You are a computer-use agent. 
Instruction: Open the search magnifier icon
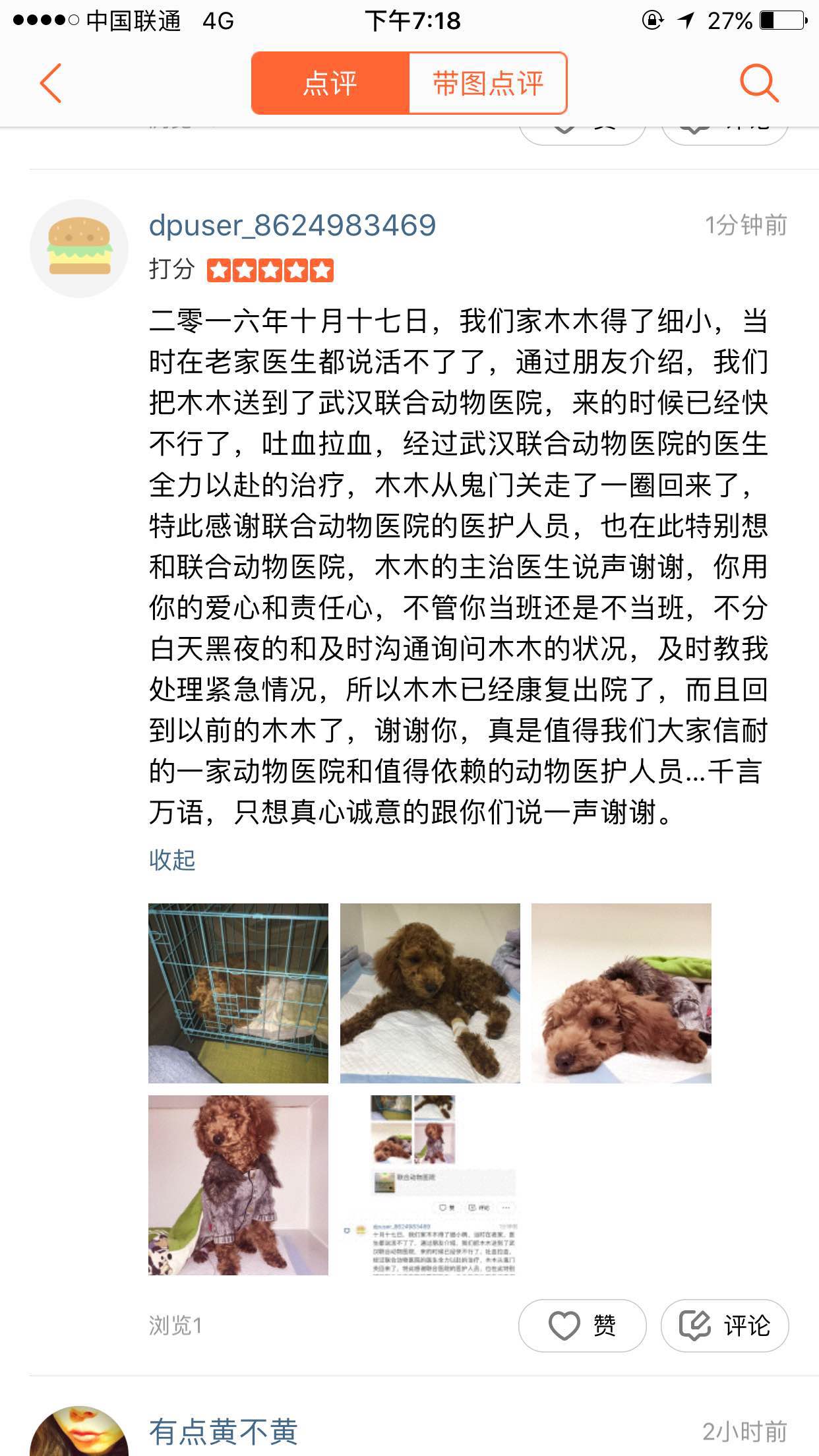(758, 83)
